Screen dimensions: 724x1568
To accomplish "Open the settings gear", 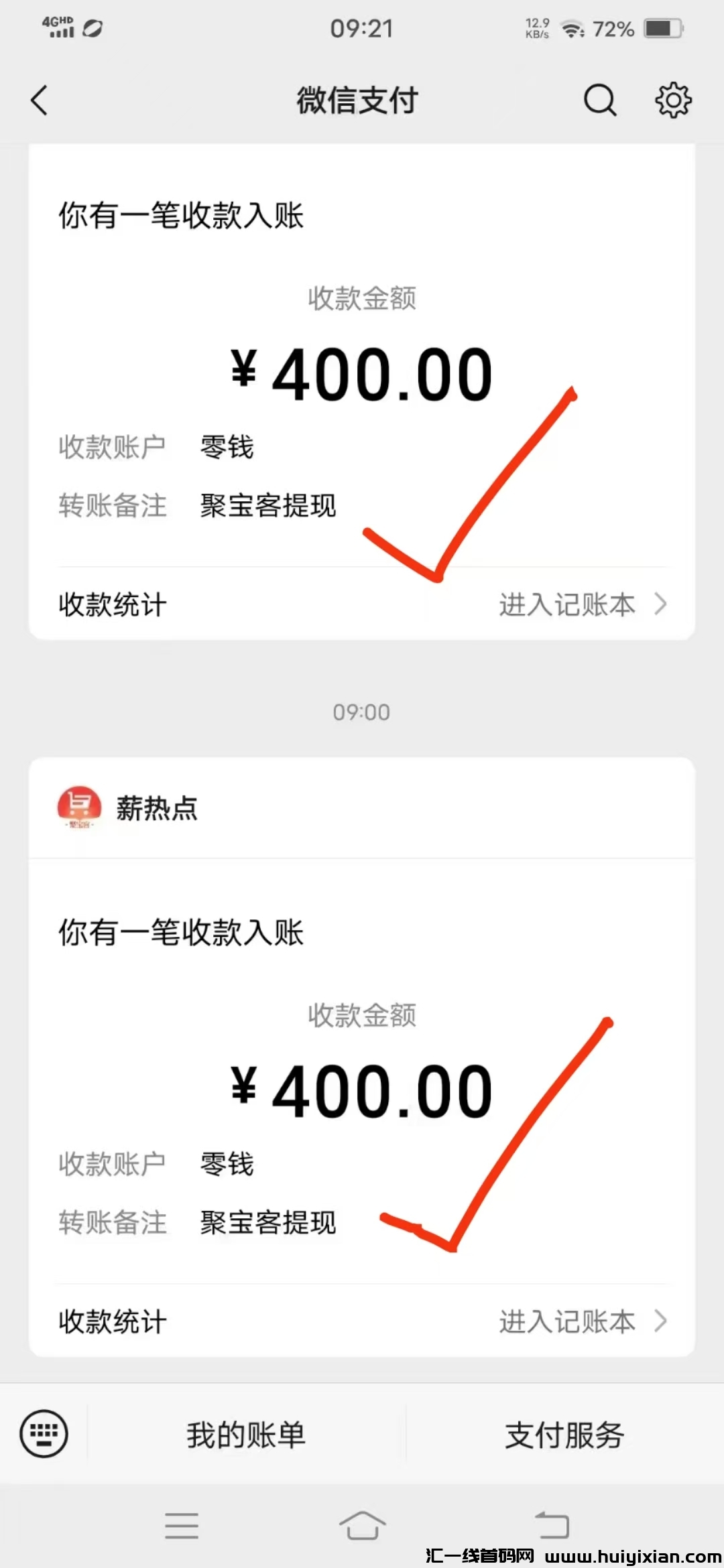I will 672,101.
